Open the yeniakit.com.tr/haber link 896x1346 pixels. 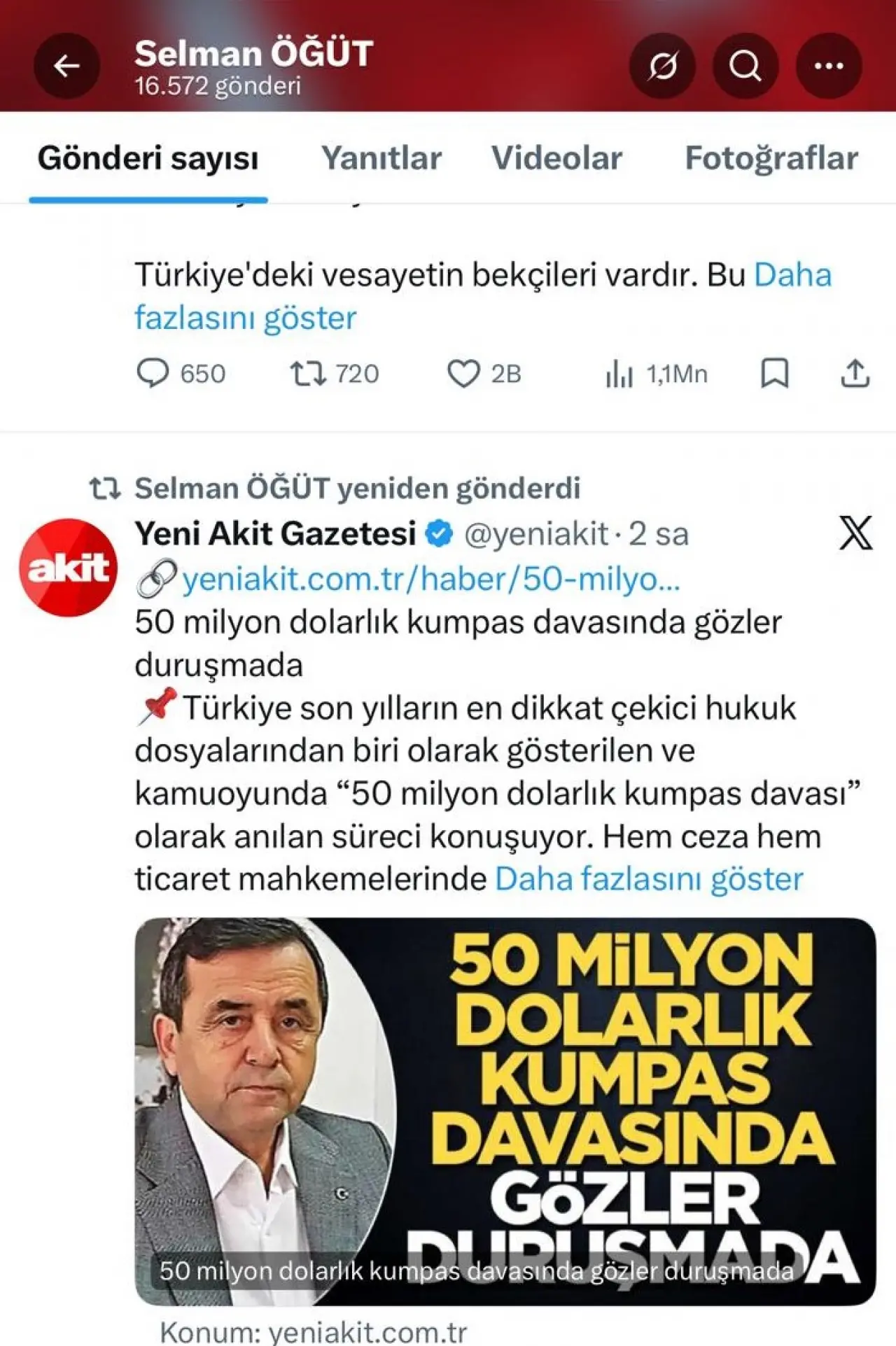[x=430, y=579]
